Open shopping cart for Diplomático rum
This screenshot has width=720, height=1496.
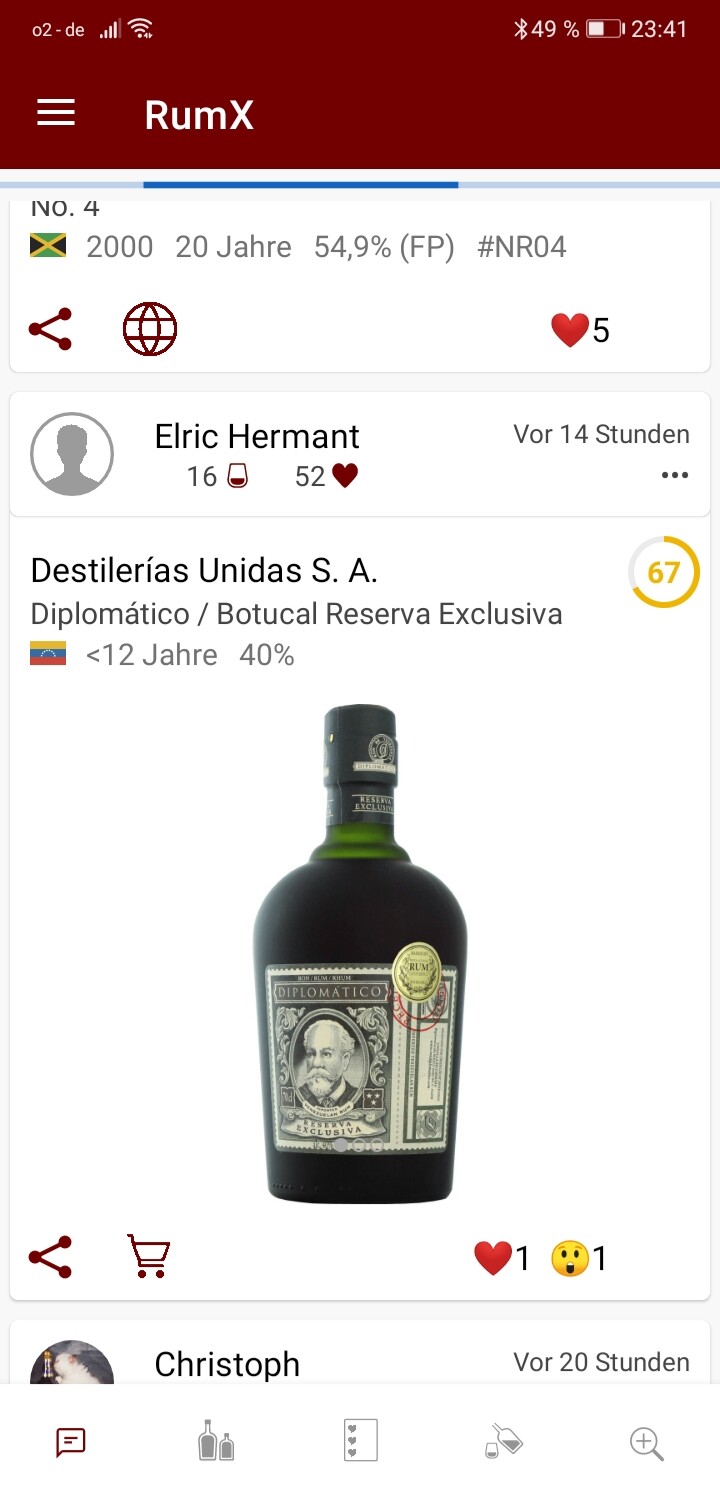(148, 1257)
